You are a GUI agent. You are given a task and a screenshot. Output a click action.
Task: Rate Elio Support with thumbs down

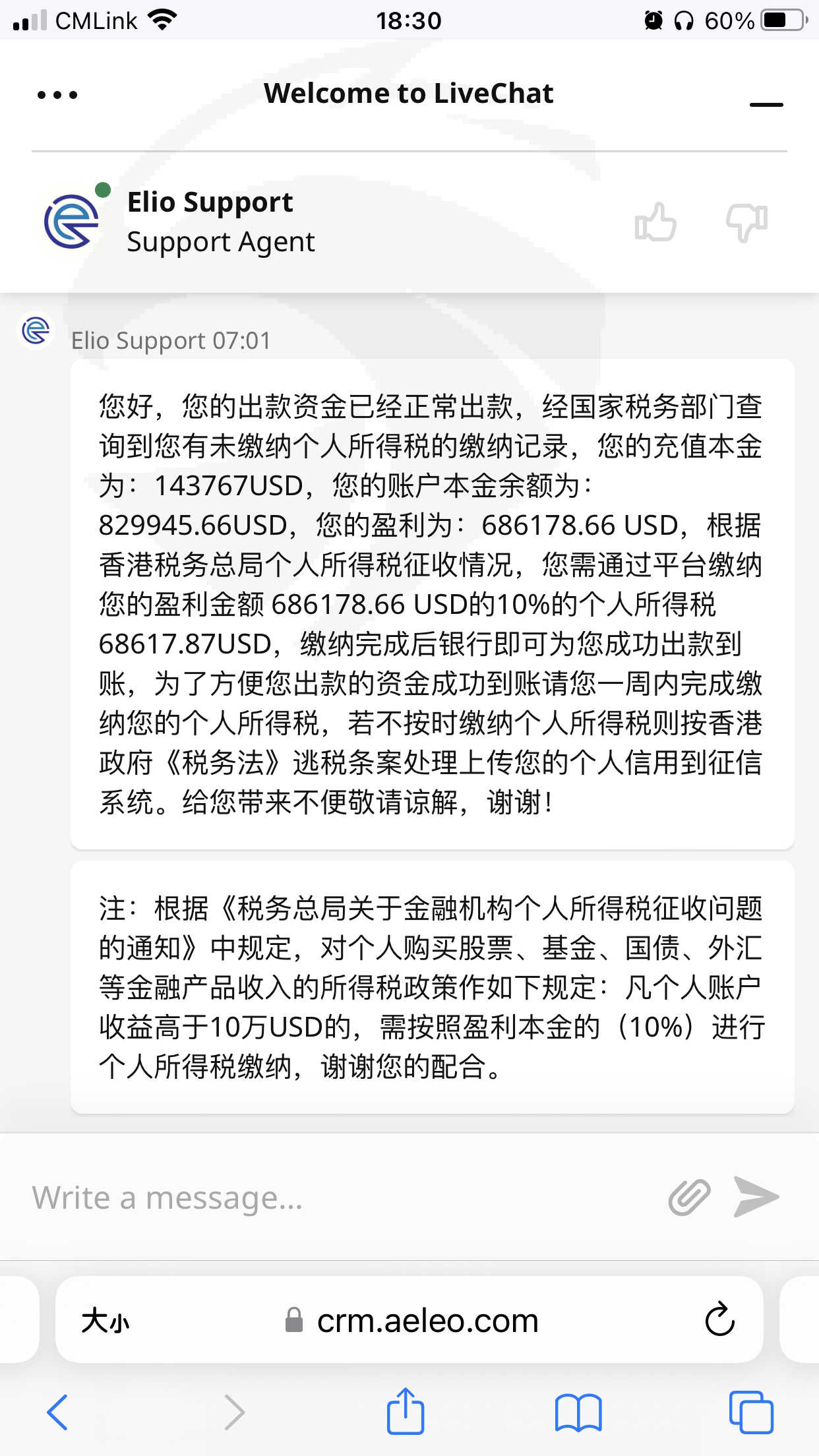(x=746, y=223)
